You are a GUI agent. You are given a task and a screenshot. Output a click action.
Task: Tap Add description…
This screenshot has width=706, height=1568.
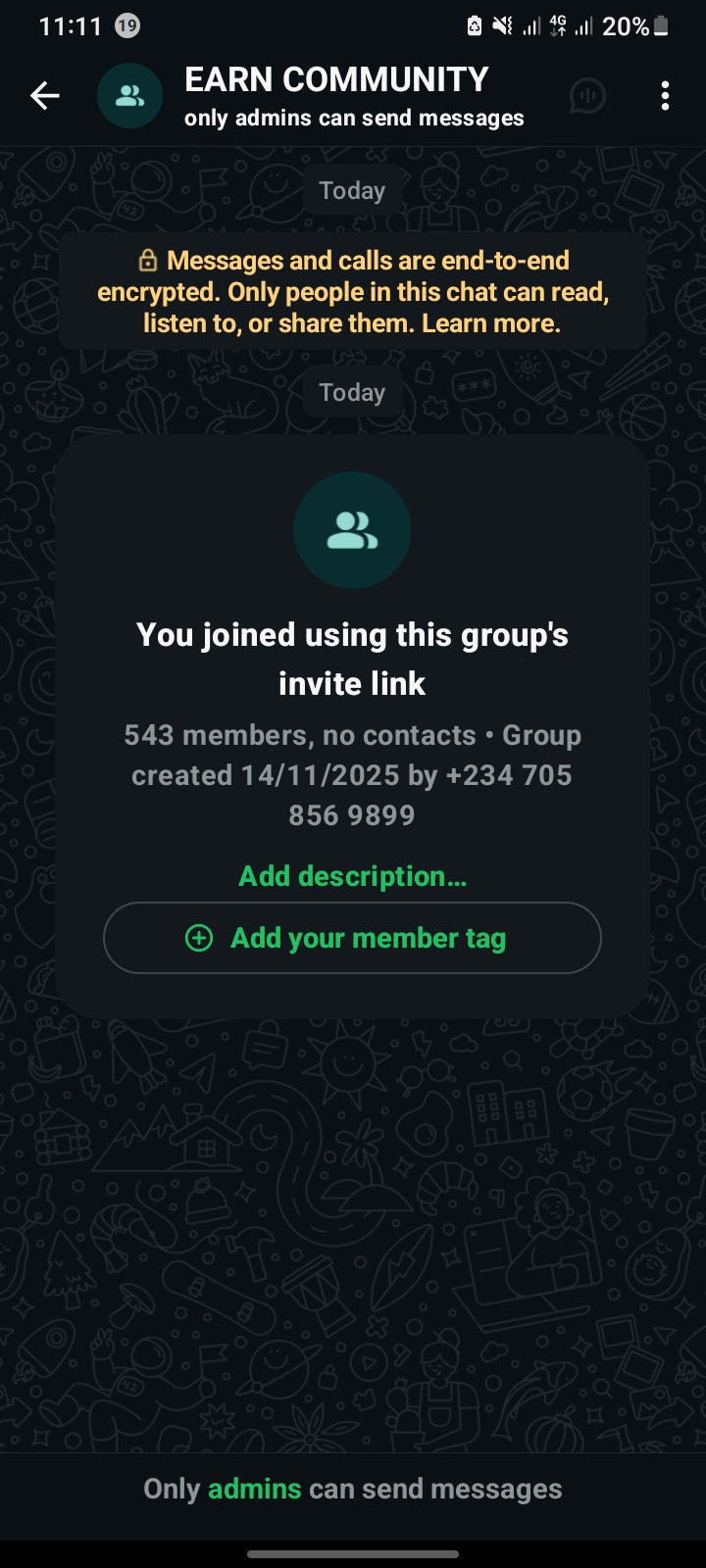[x=352, y=876]
